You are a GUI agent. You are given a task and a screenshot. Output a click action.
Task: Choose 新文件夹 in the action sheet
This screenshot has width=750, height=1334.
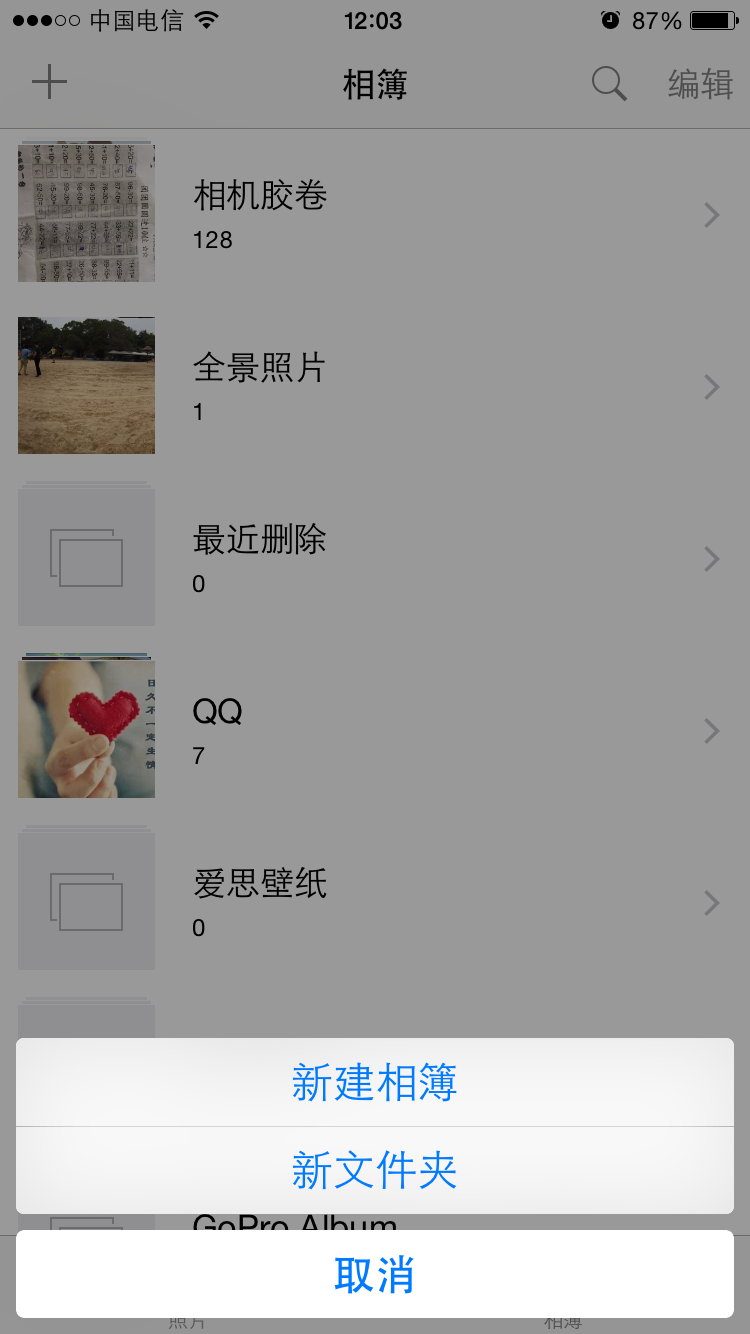tap(374, 1171)
